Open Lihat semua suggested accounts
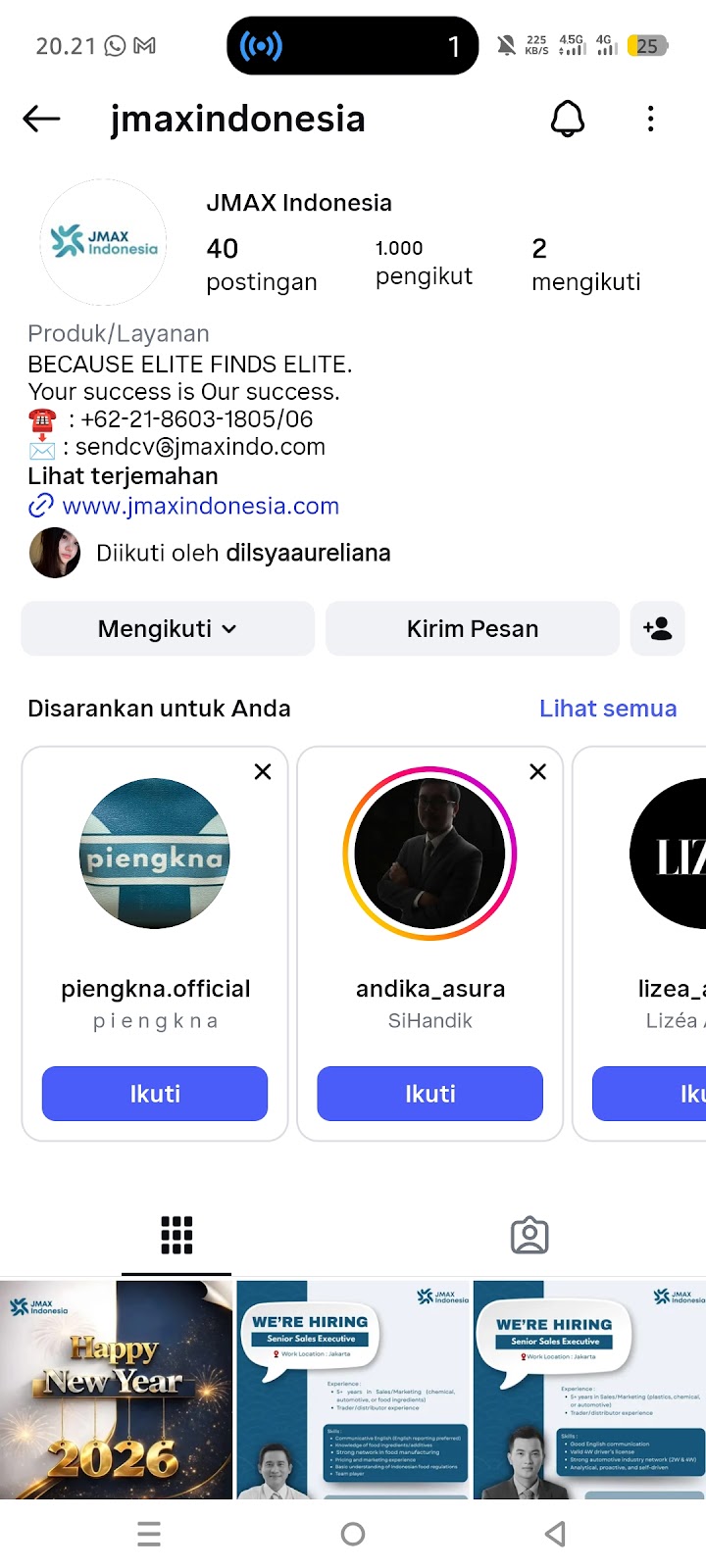Screen dimensions: 706x1568 (x=607, y=709)
